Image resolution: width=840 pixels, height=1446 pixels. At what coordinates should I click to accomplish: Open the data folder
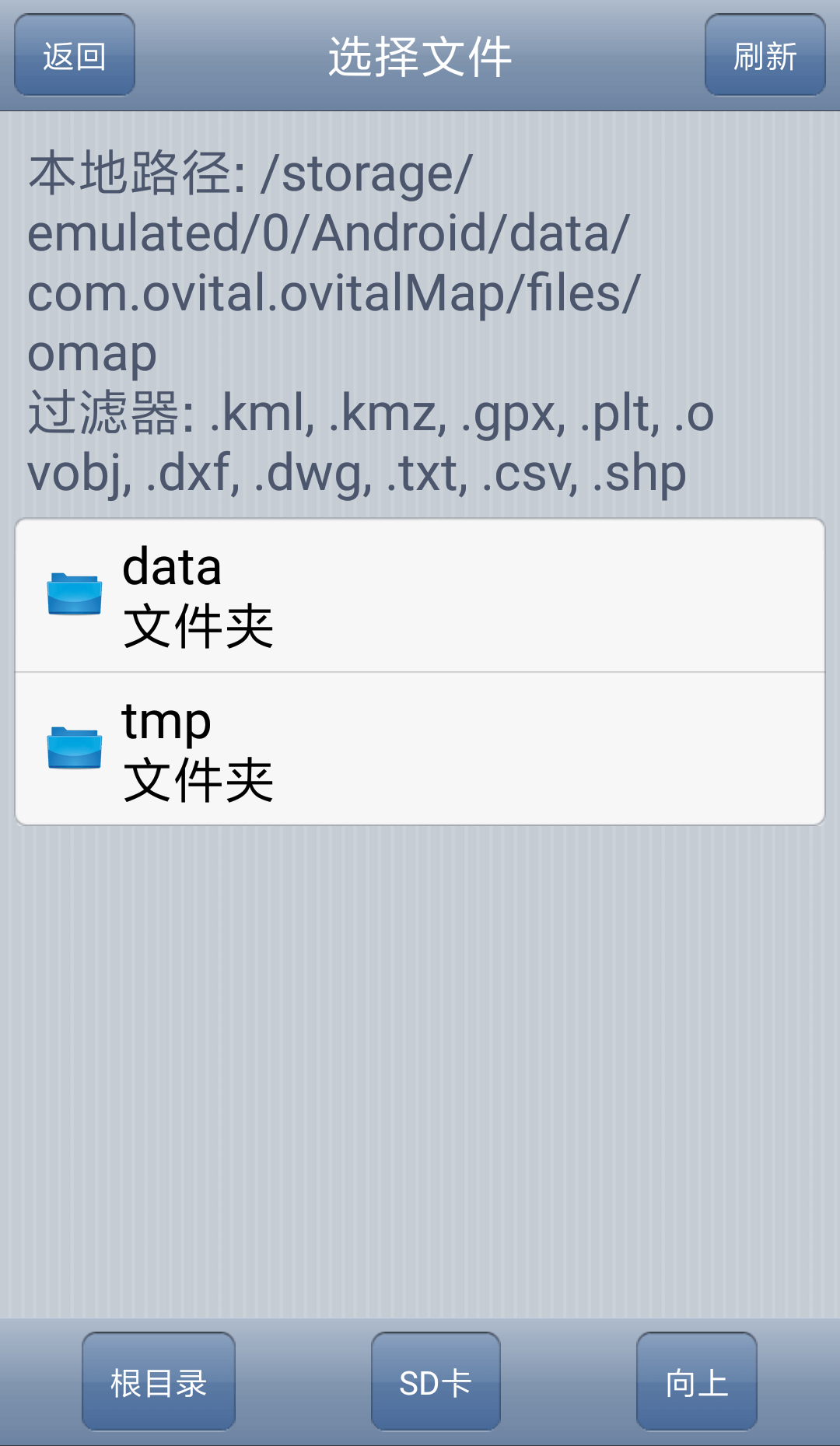420,595
